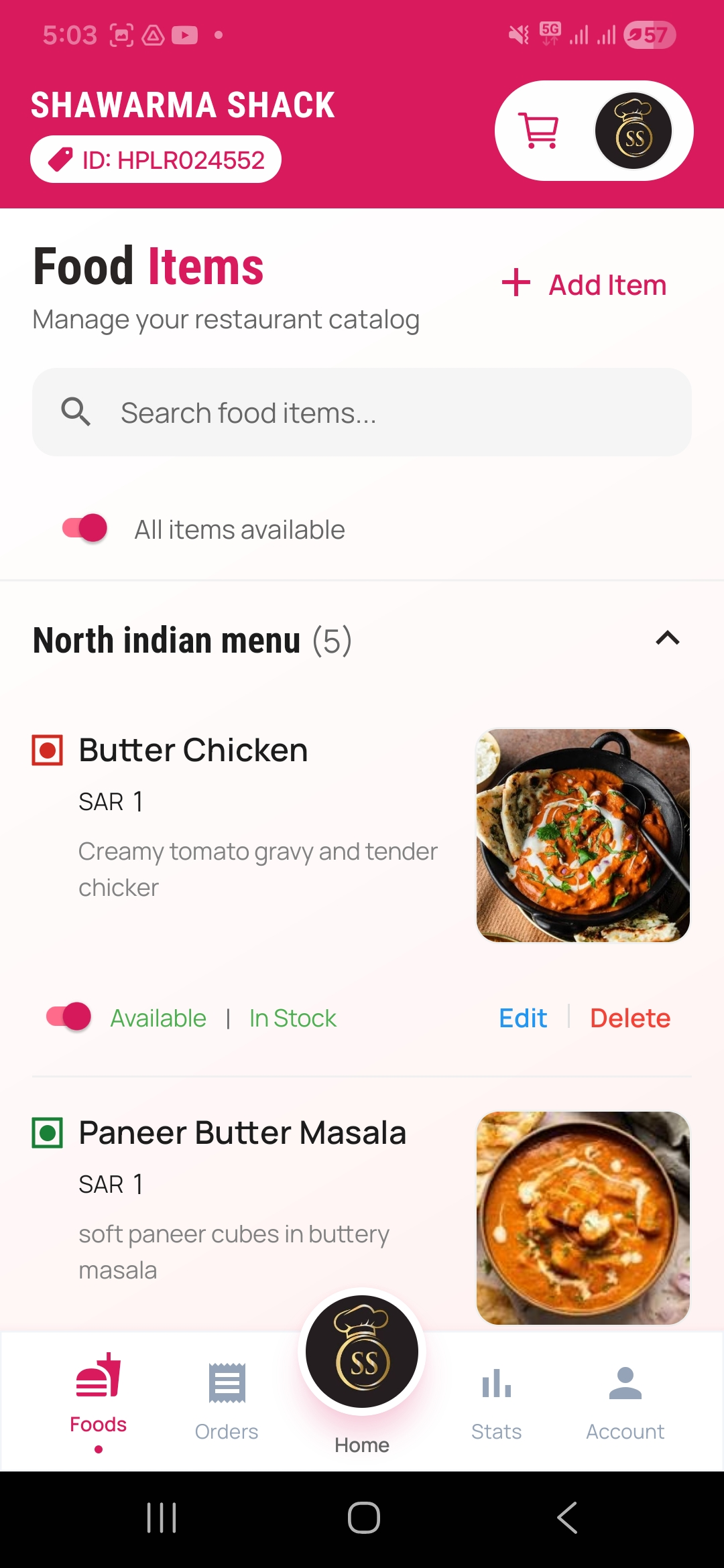Toggle the All items available switch
The width and height of the screenshot is (724, 1568).
point(82,528)
